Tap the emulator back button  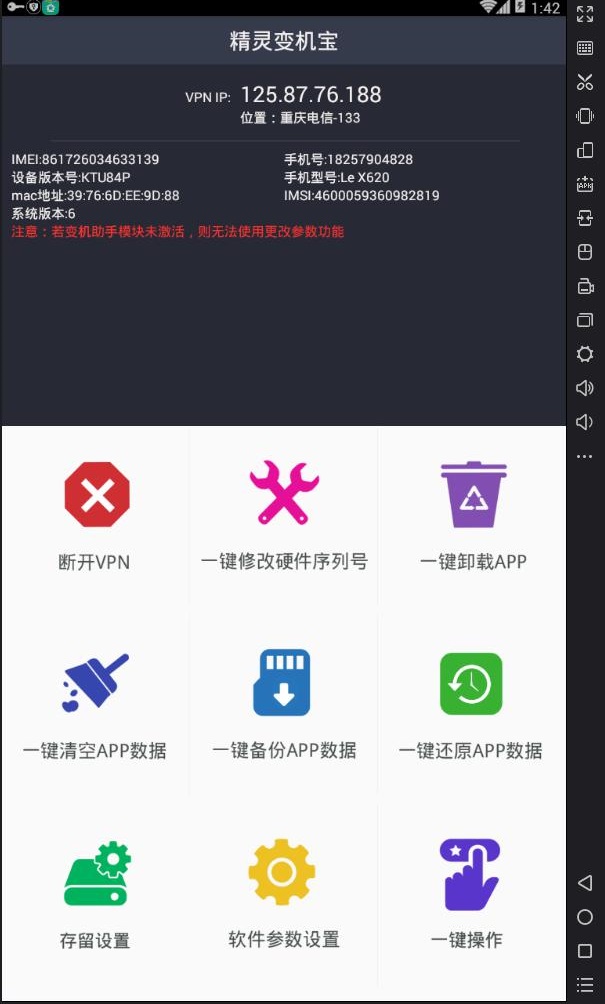click(585, 883)
